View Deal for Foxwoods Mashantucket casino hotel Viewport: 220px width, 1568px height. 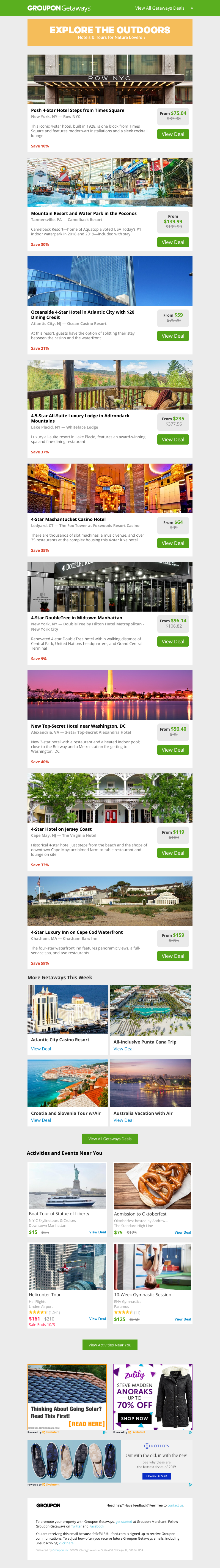coord(173,543)
